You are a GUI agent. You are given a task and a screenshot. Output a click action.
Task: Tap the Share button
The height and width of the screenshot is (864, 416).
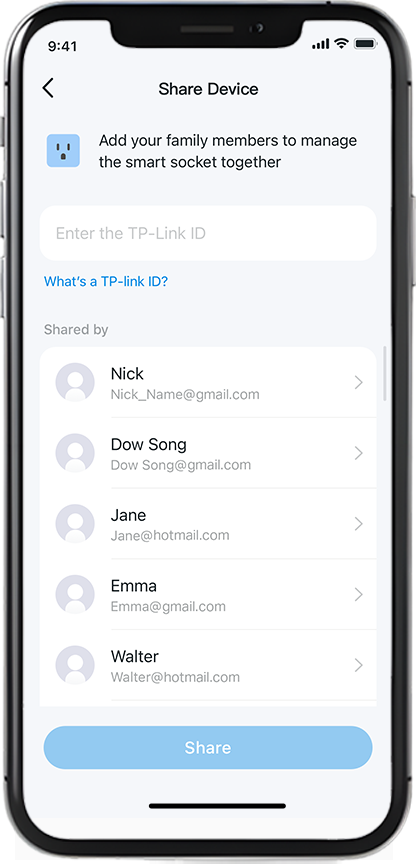208,747
